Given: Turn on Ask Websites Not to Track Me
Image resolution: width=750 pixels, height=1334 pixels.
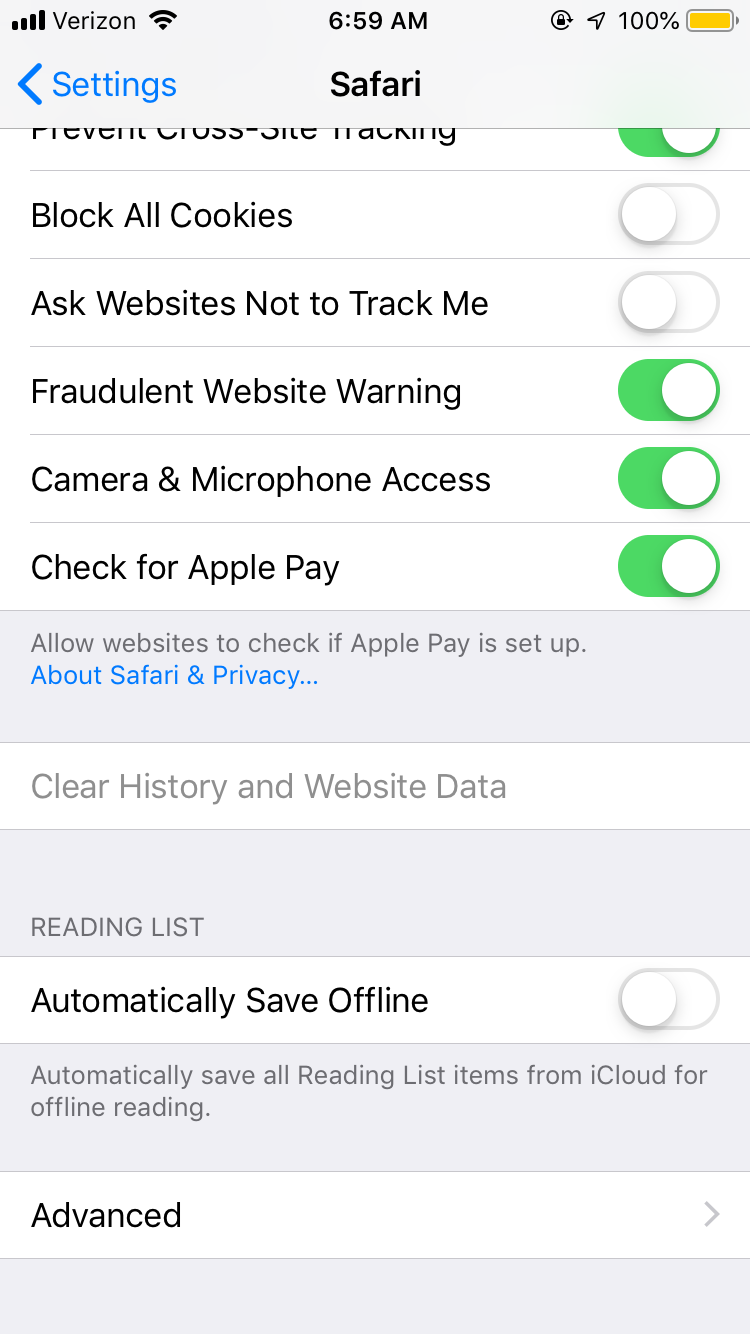Looking at the screenshot, I should pyautogui.click(x=668, y=303).
